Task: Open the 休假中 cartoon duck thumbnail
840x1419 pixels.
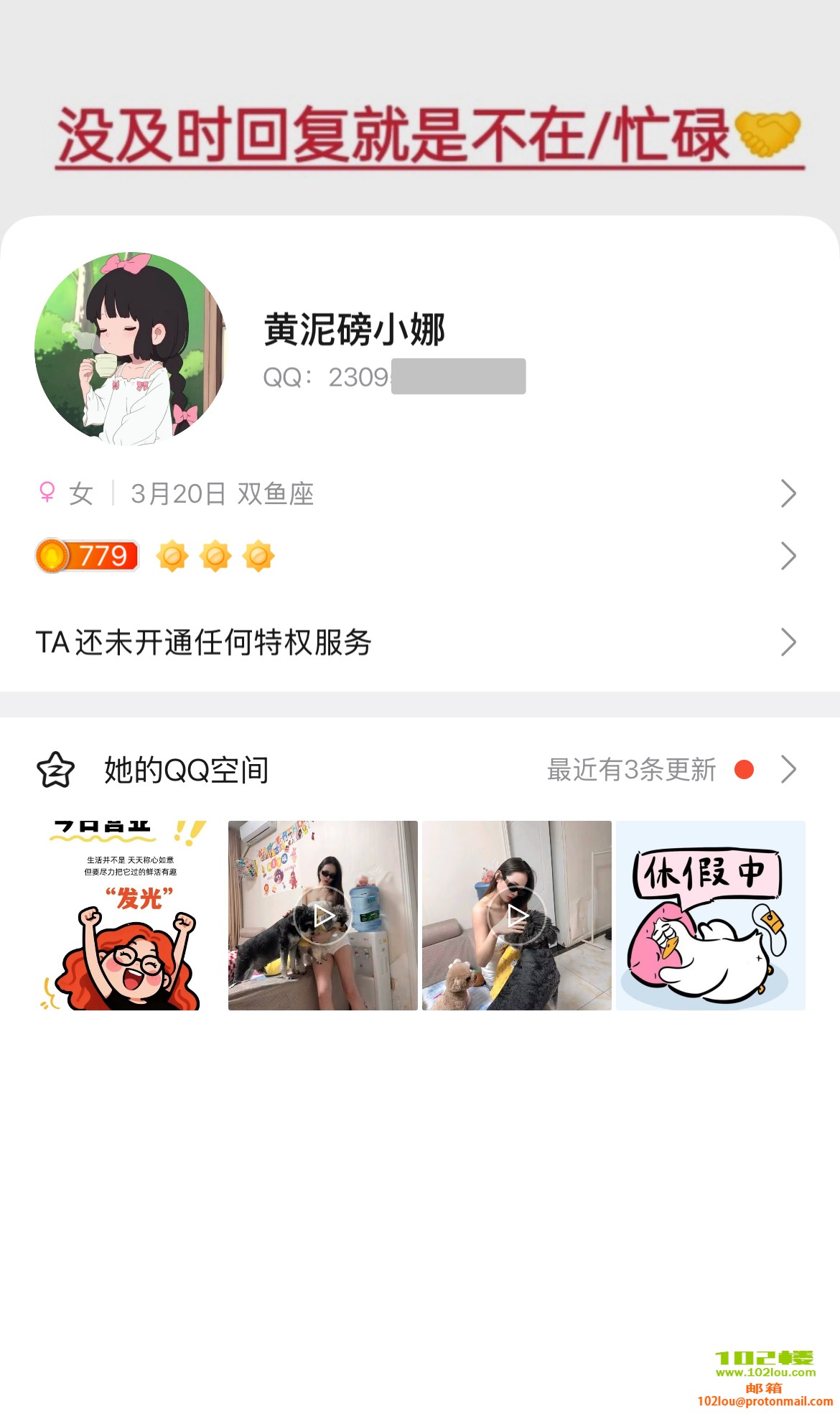Action: pos(711,916)
